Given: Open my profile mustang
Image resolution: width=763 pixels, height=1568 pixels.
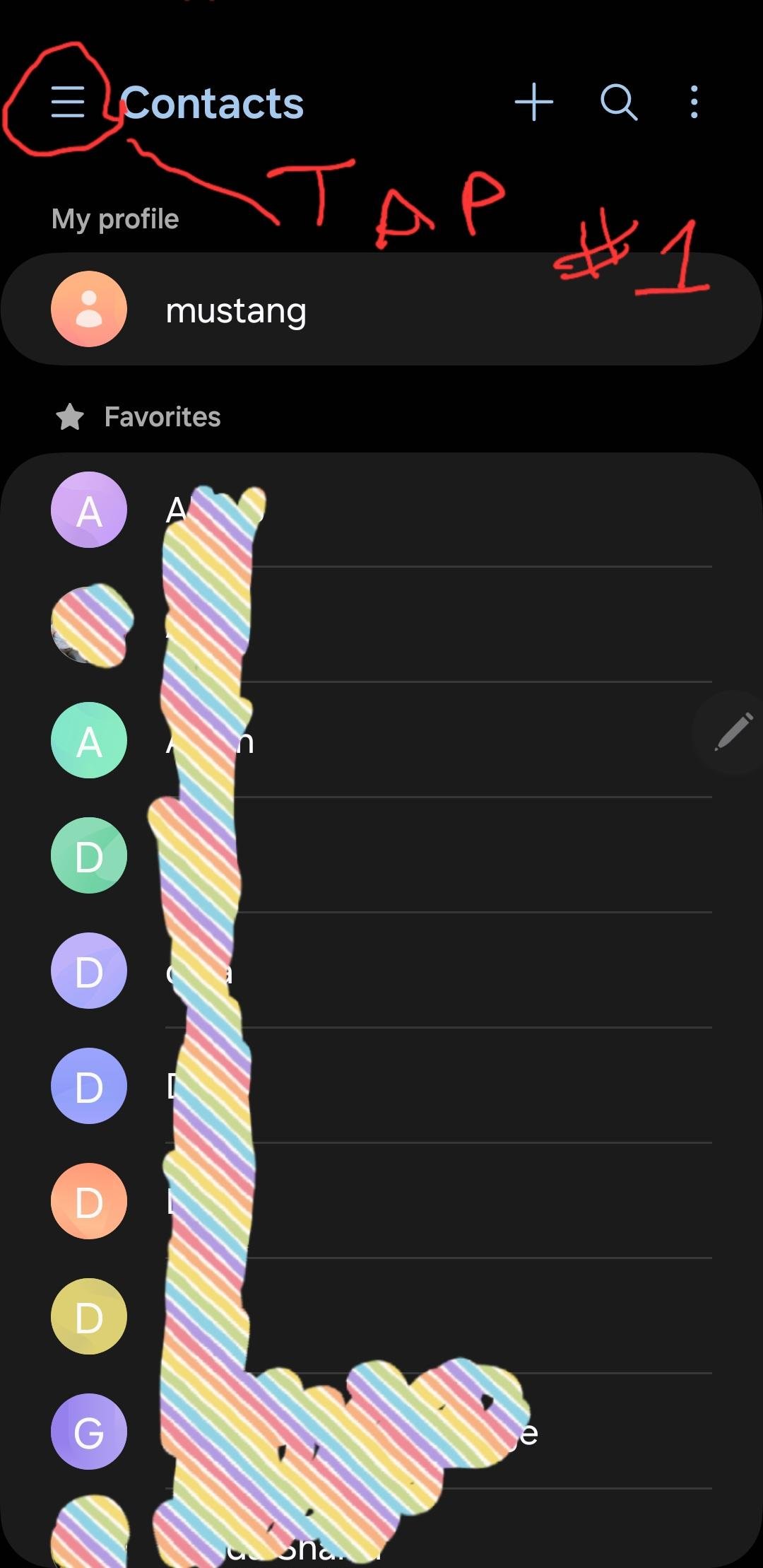Looking at the screenshot, I should [x=381, y=310].
